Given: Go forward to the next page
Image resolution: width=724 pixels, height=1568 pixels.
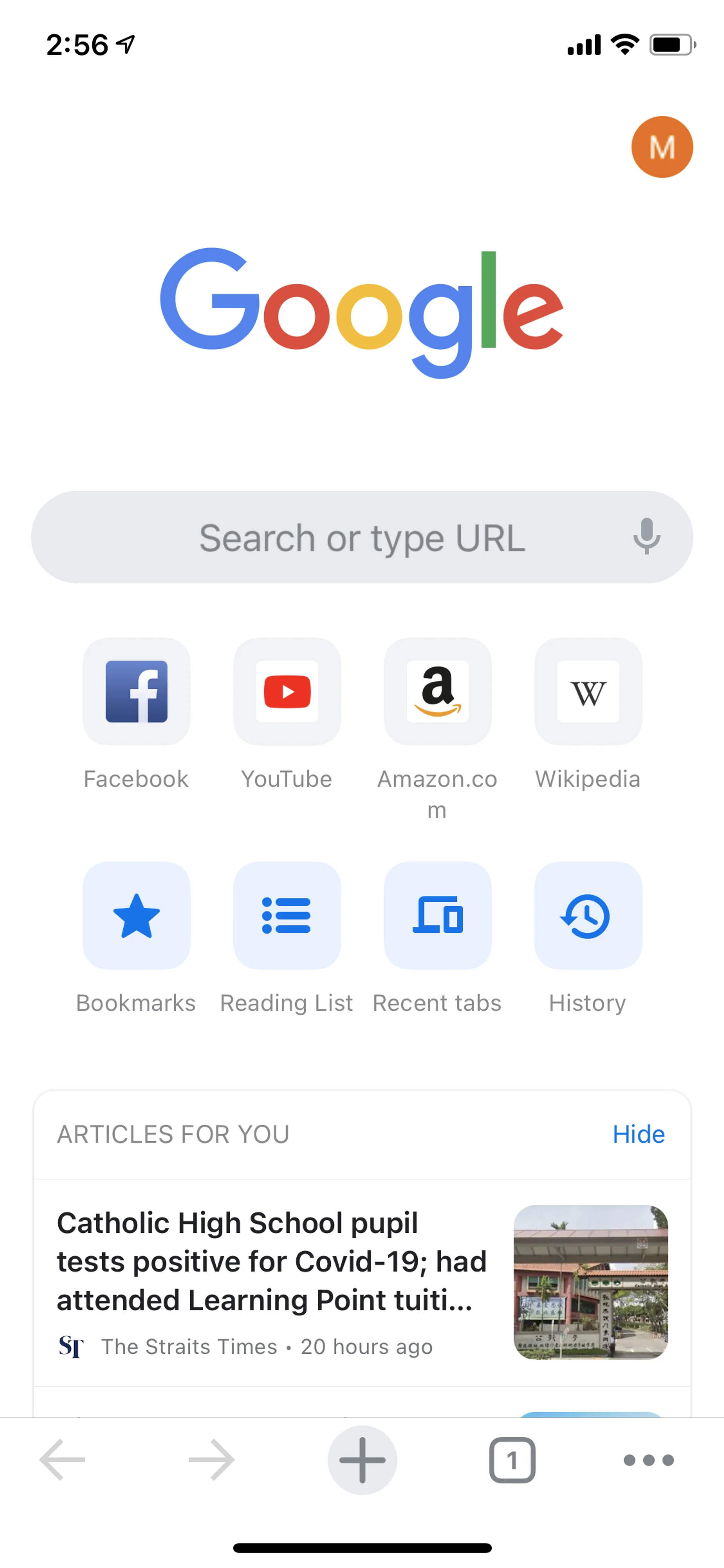Looking at the screenshot, I should click(212, 1460).
